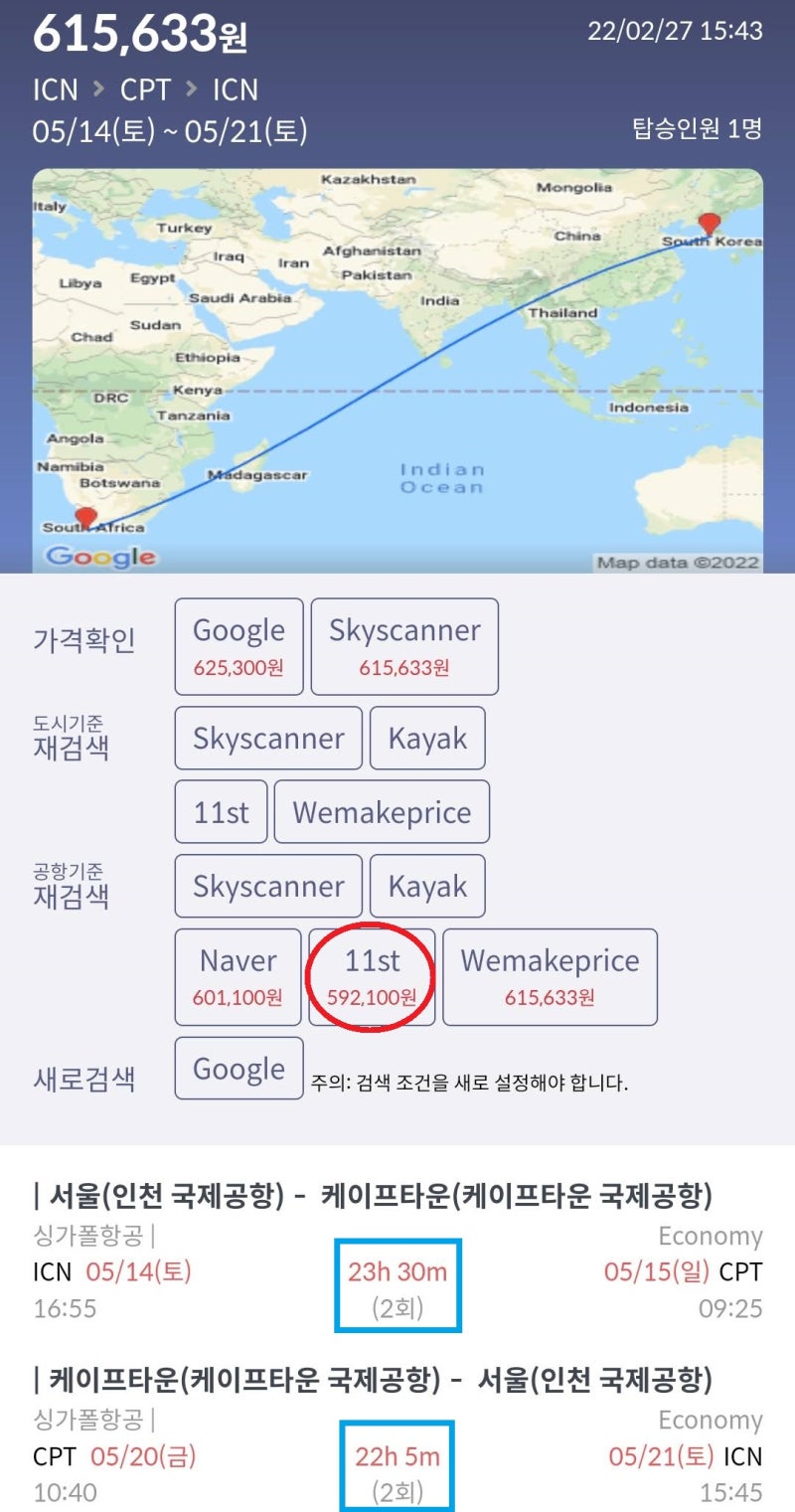Start a new search on Google

coord(238,1069)
